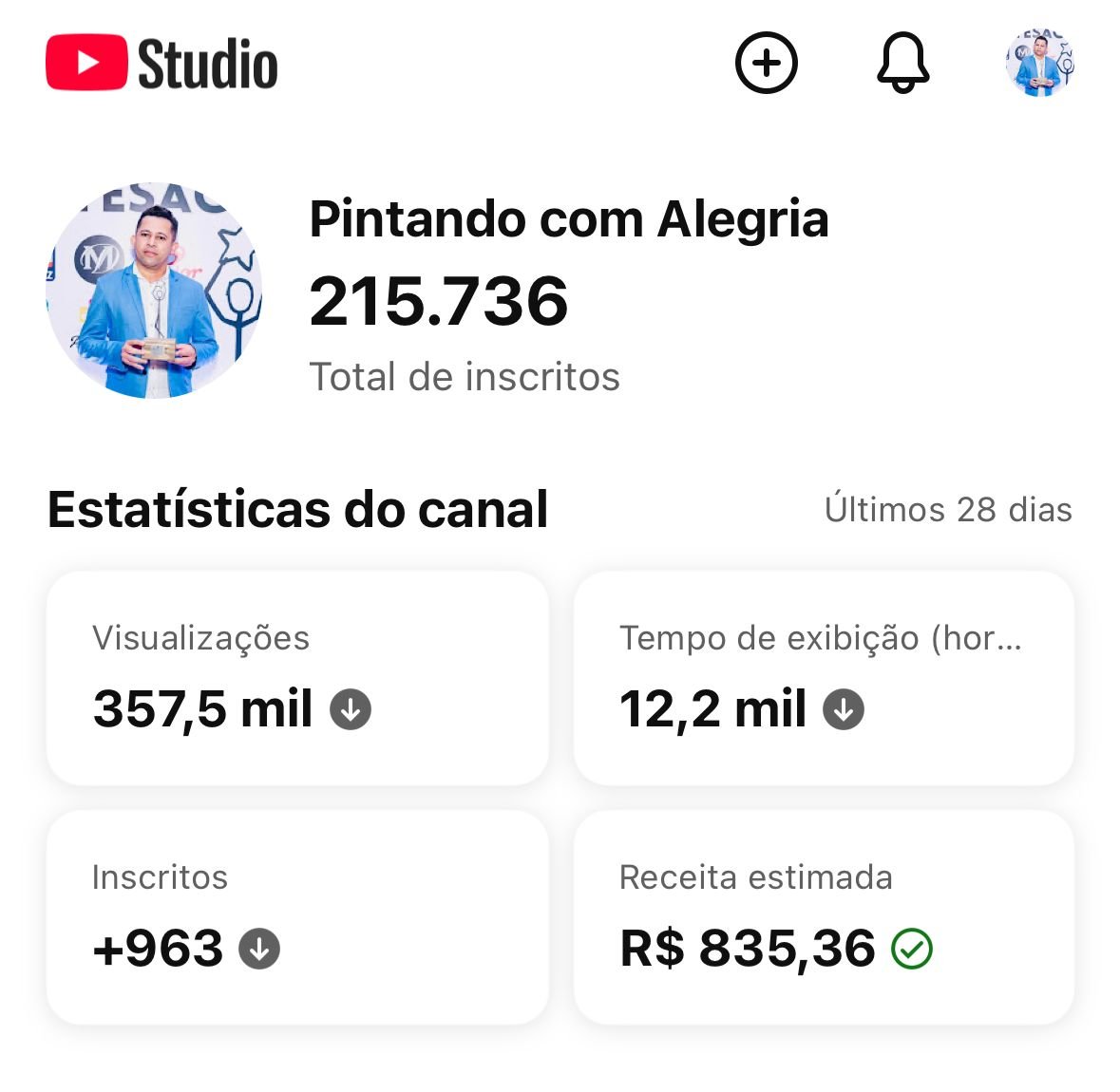This screenshot has width=1120, height=1092.
Task: Open the Receita estimada card
Action: click(824, 917)
